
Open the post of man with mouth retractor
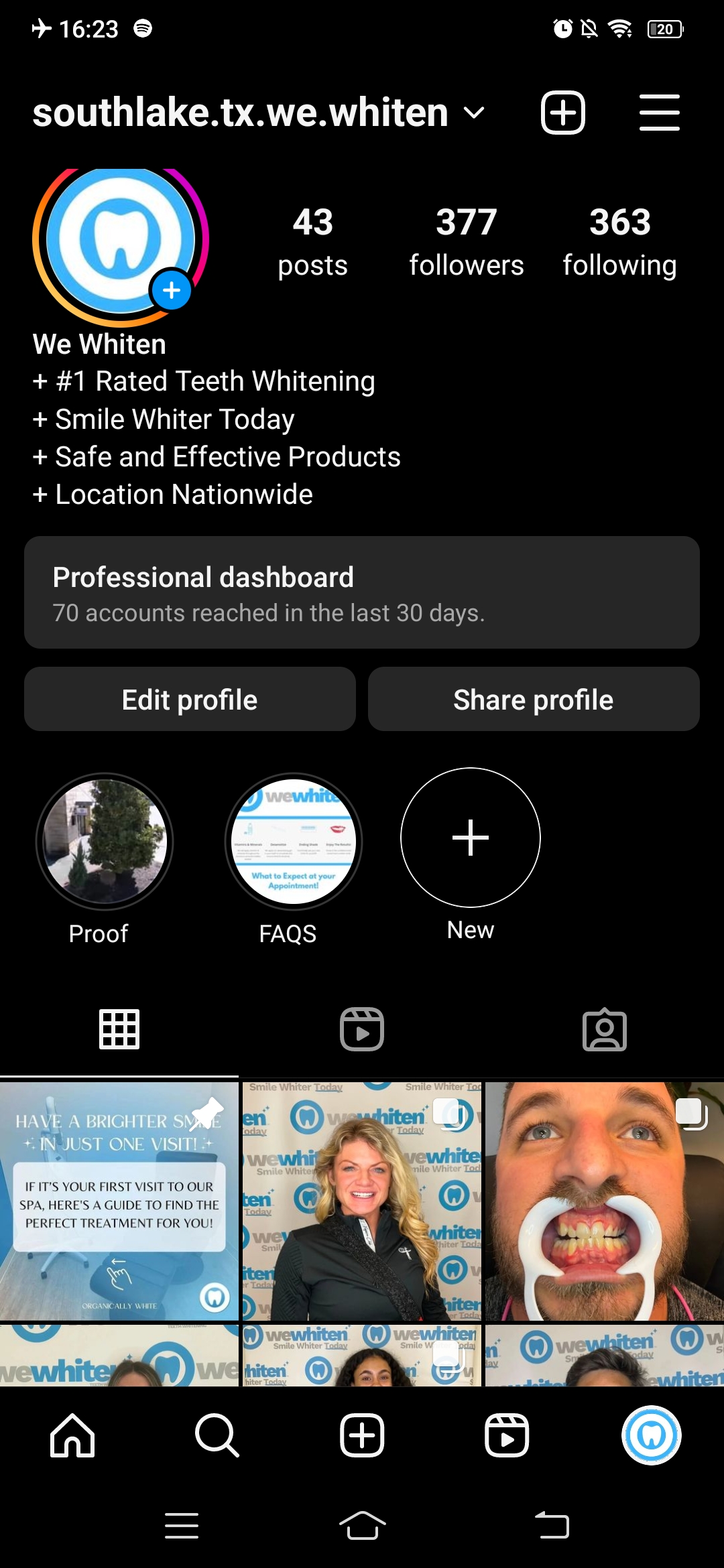coord(605,1201)
